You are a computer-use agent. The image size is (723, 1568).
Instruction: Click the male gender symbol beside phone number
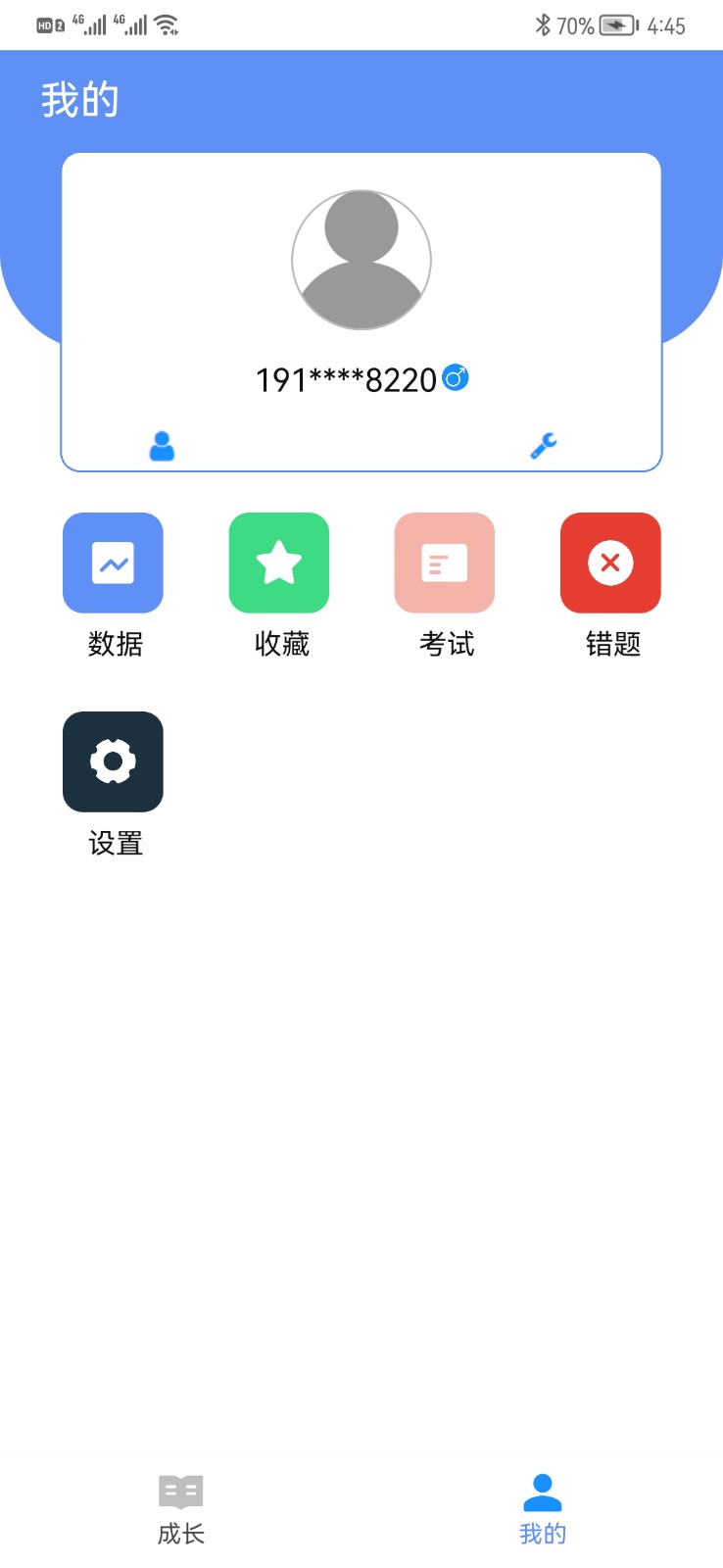pos(456,376)
